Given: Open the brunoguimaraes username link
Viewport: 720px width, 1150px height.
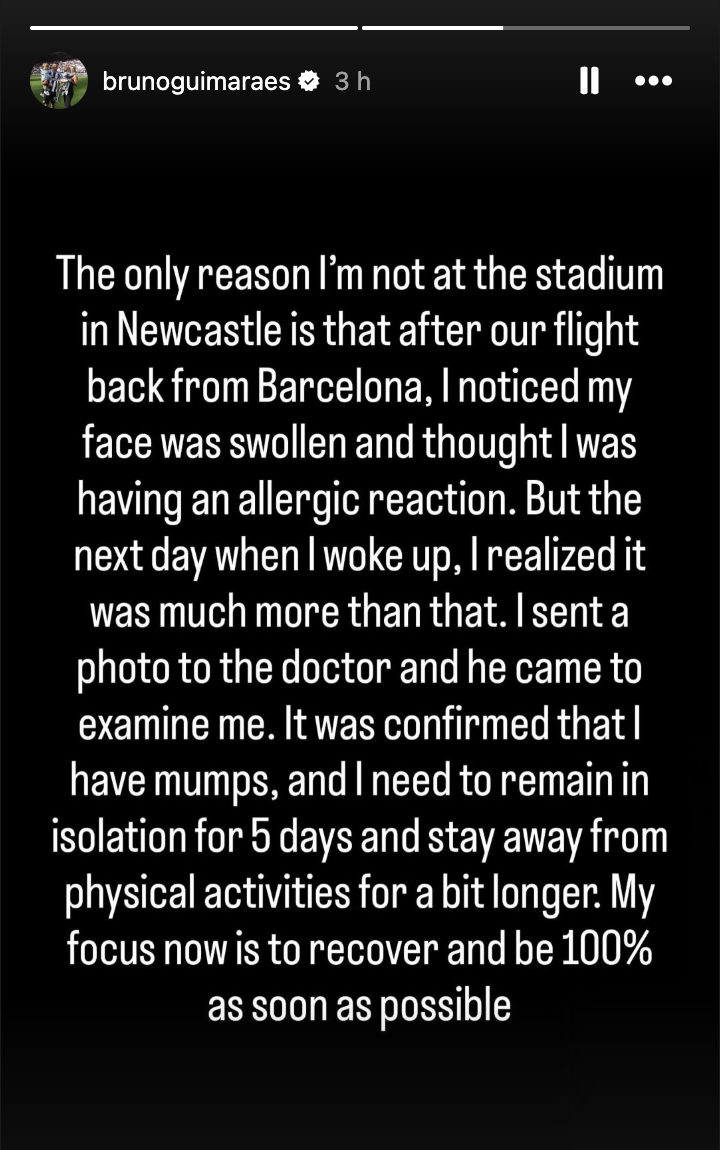Looking at the screenshot, I should tap(196, 82).
